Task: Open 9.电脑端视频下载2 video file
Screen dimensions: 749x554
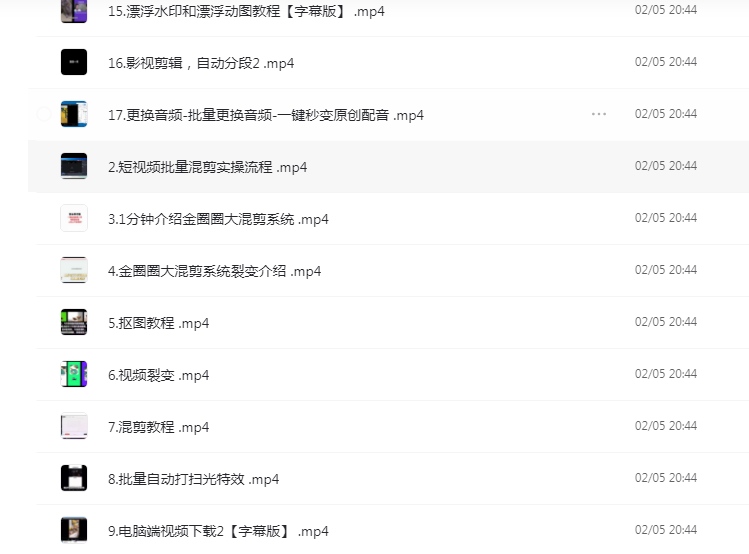Action: click(218, 531)
